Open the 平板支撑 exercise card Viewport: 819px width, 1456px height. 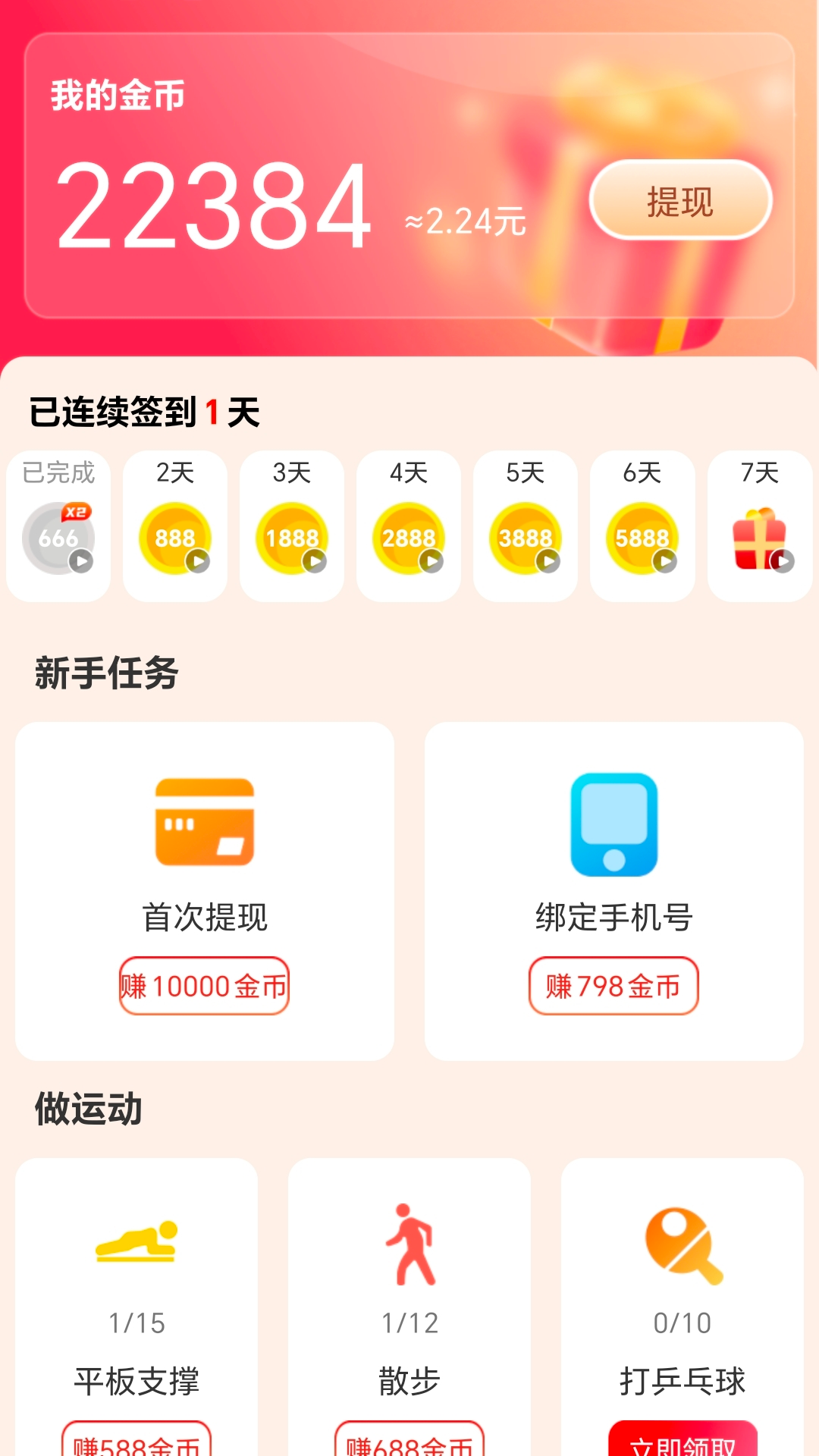coord(136,1289)
